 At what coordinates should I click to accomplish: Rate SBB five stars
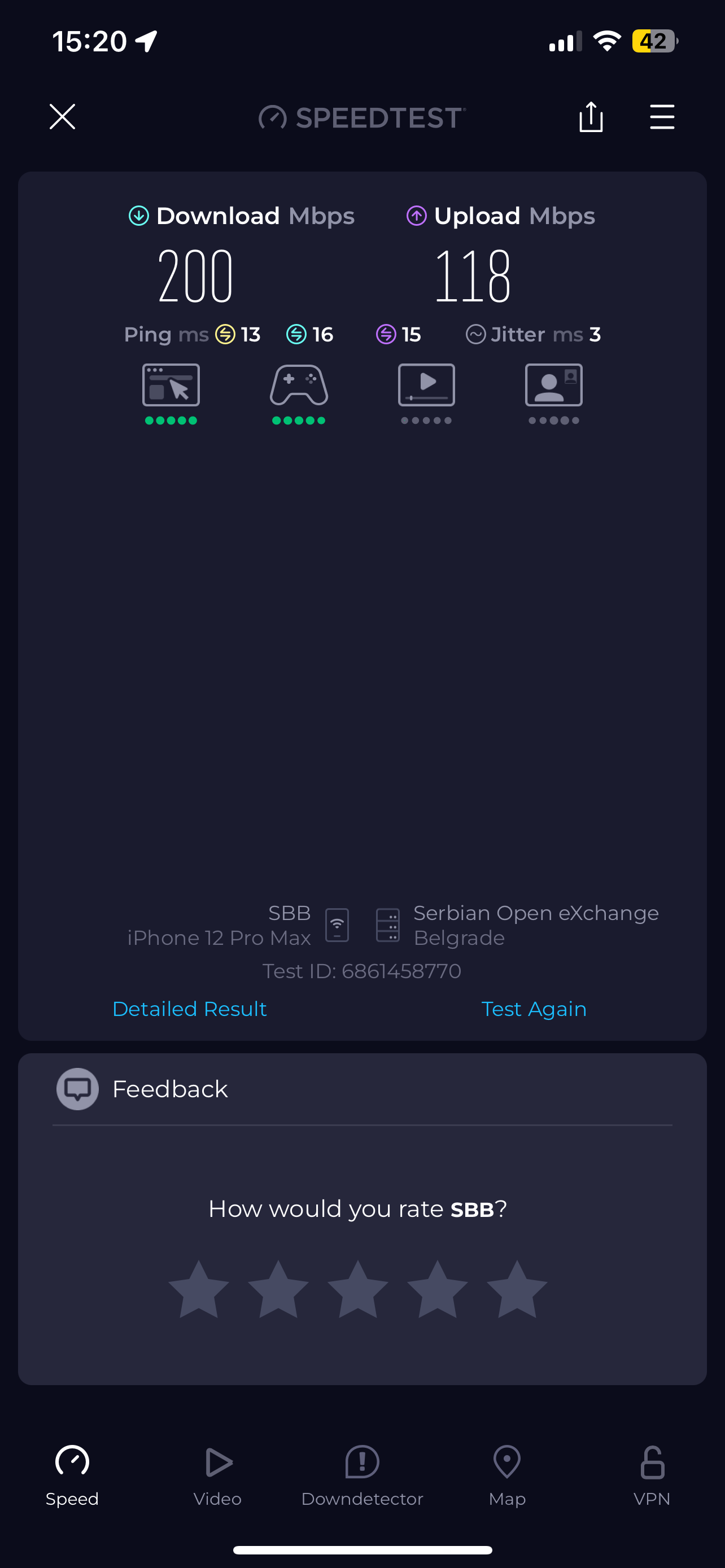pyautogui.click(x=517, y=1290)
